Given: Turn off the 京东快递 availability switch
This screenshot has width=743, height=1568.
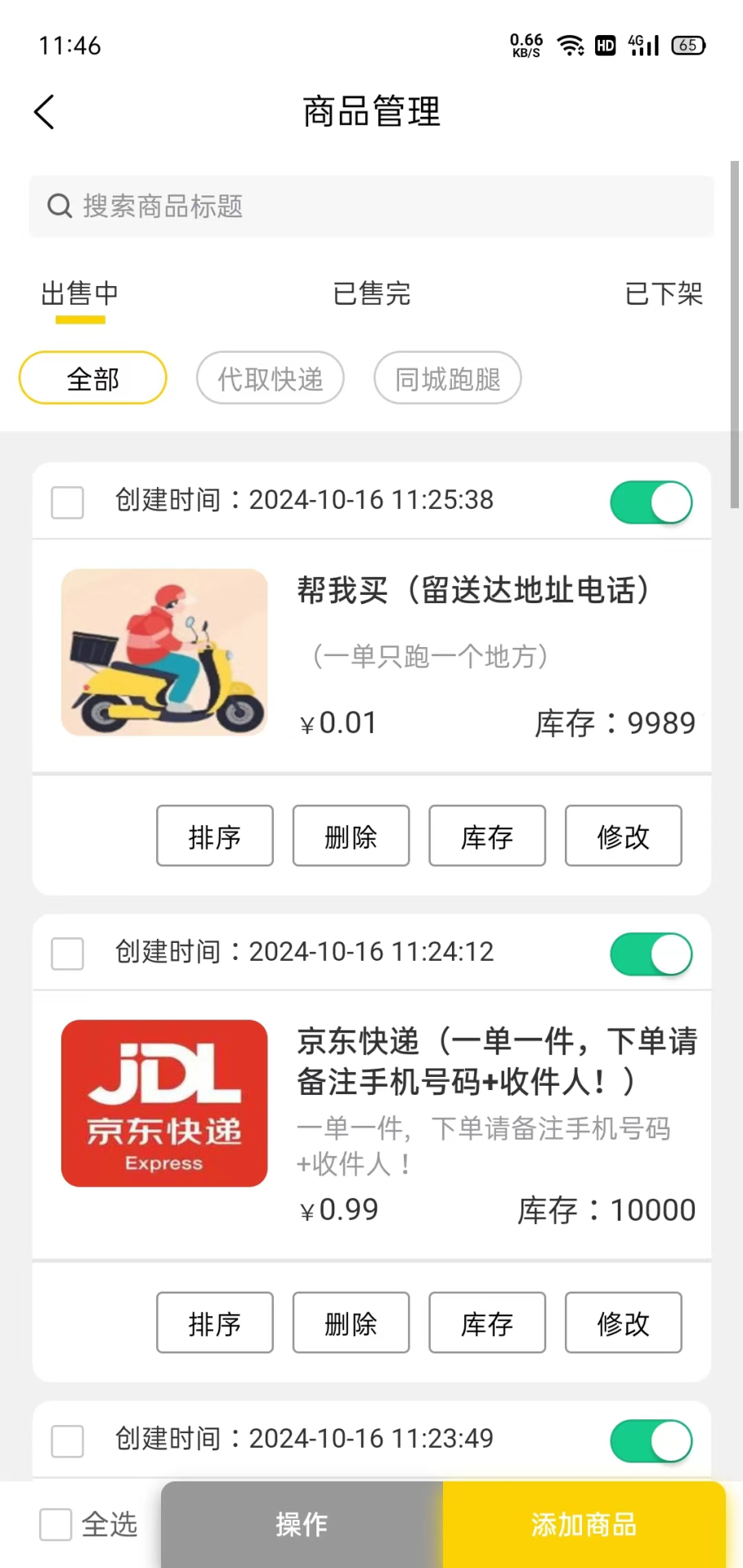Looking at the screenshot, I should [x=651, y=954].
